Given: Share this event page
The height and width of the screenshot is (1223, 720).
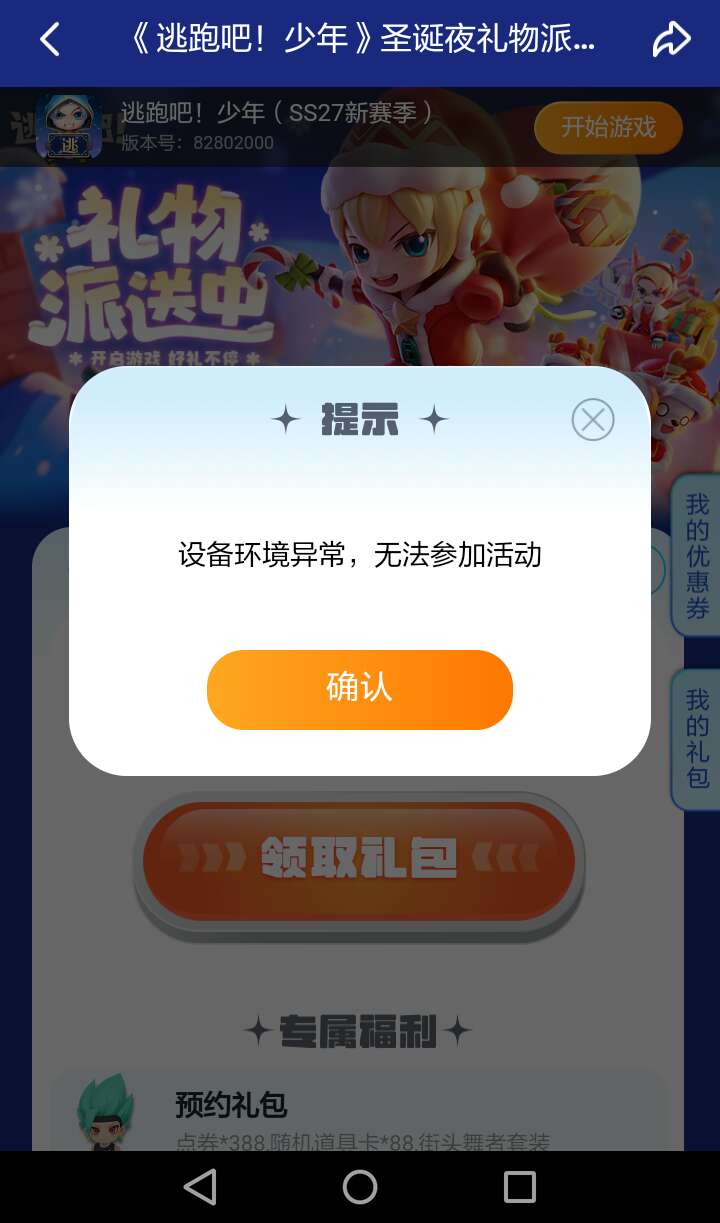Looking at the screenshot, I should coord(671,40).
